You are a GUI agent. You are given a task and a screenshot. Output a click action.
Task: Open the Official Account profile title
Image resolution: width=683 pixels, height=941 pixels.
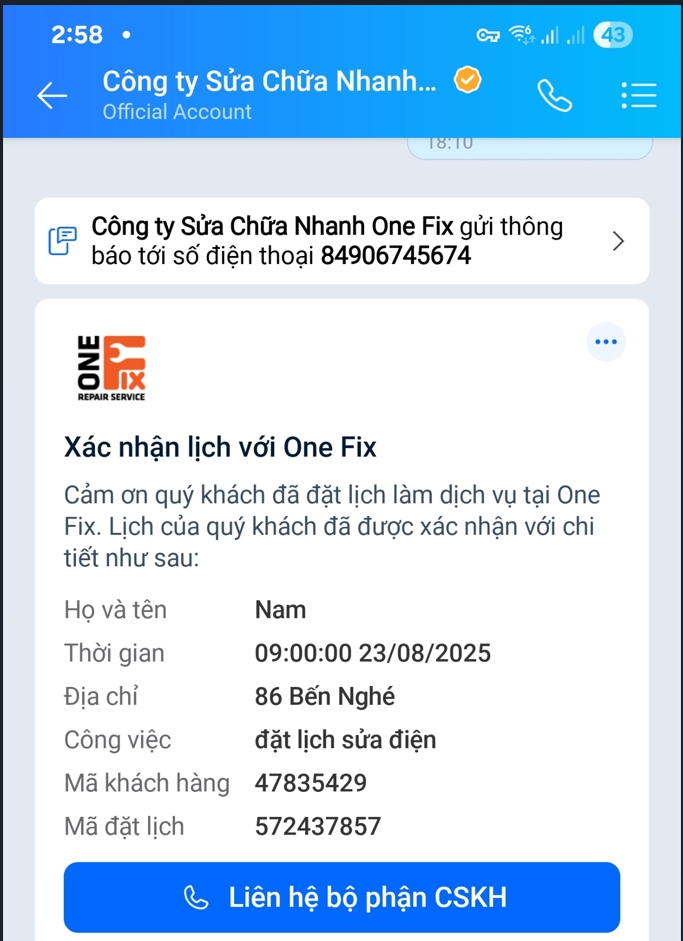coord(270,95)
